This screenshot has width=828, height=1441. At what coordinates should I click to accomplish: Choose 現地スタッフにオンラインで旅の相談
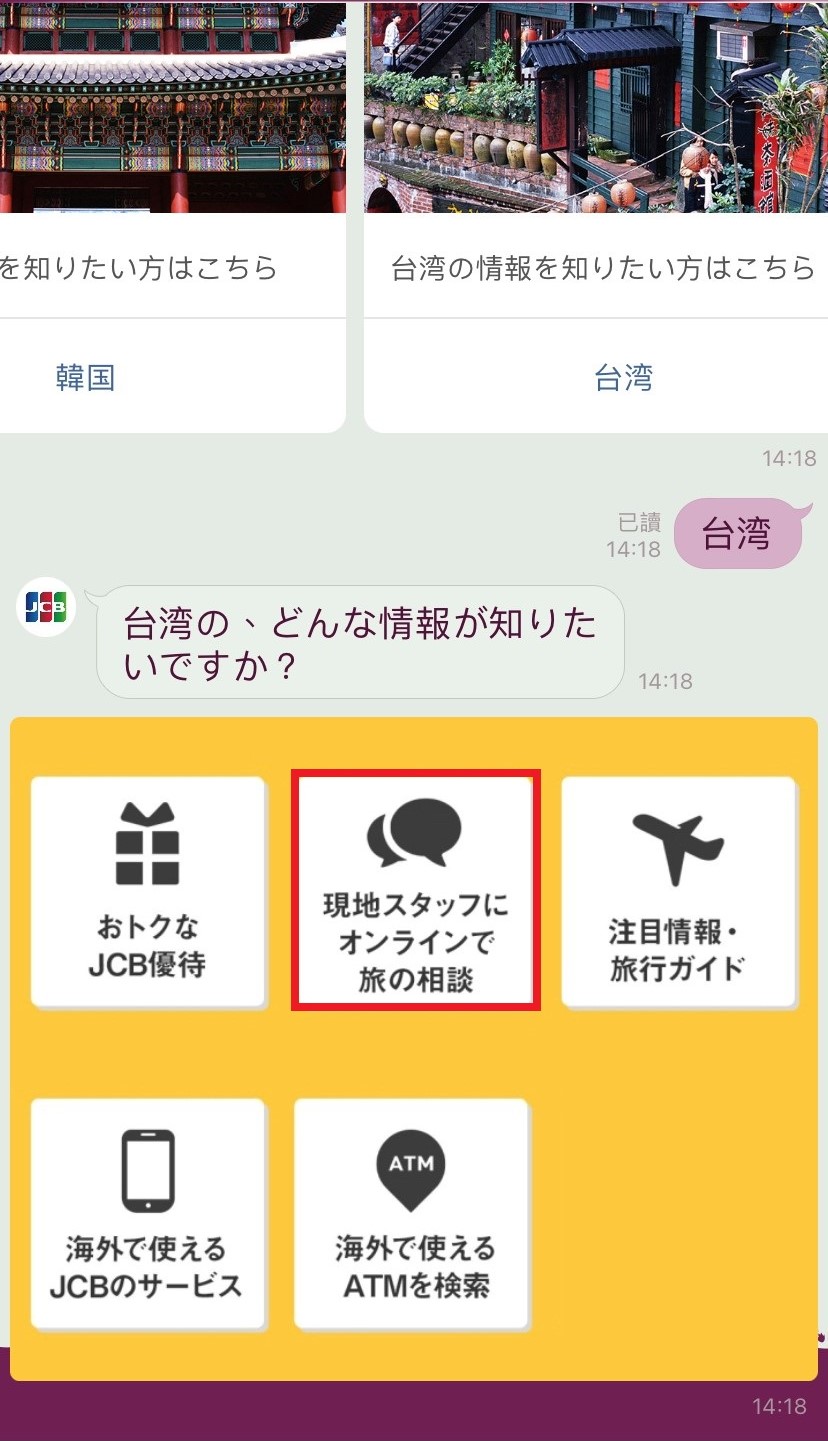click(x=415, y=890)
